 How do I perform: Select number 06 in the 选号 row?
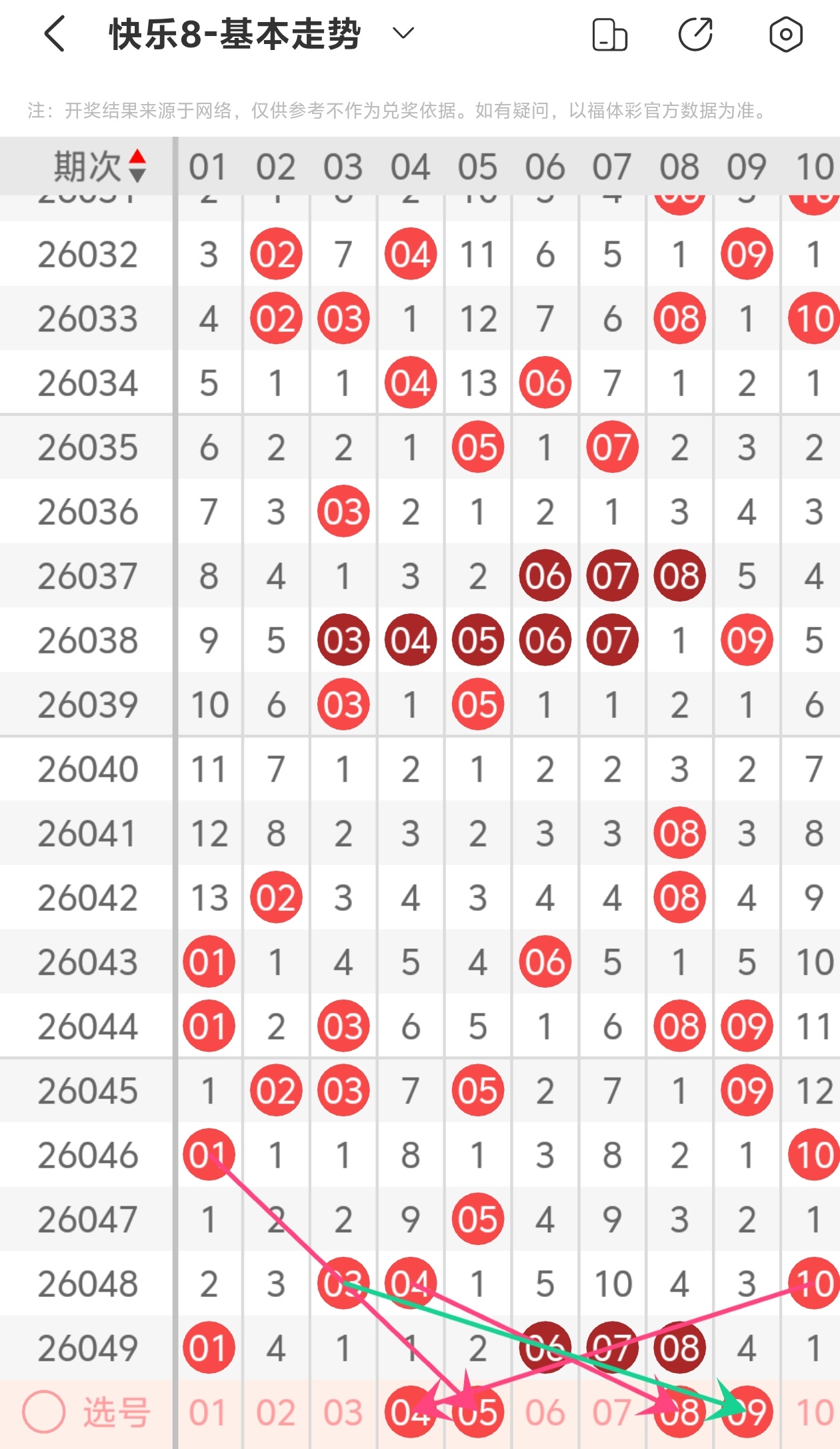pyautogui.click(x=545, y=1412)
